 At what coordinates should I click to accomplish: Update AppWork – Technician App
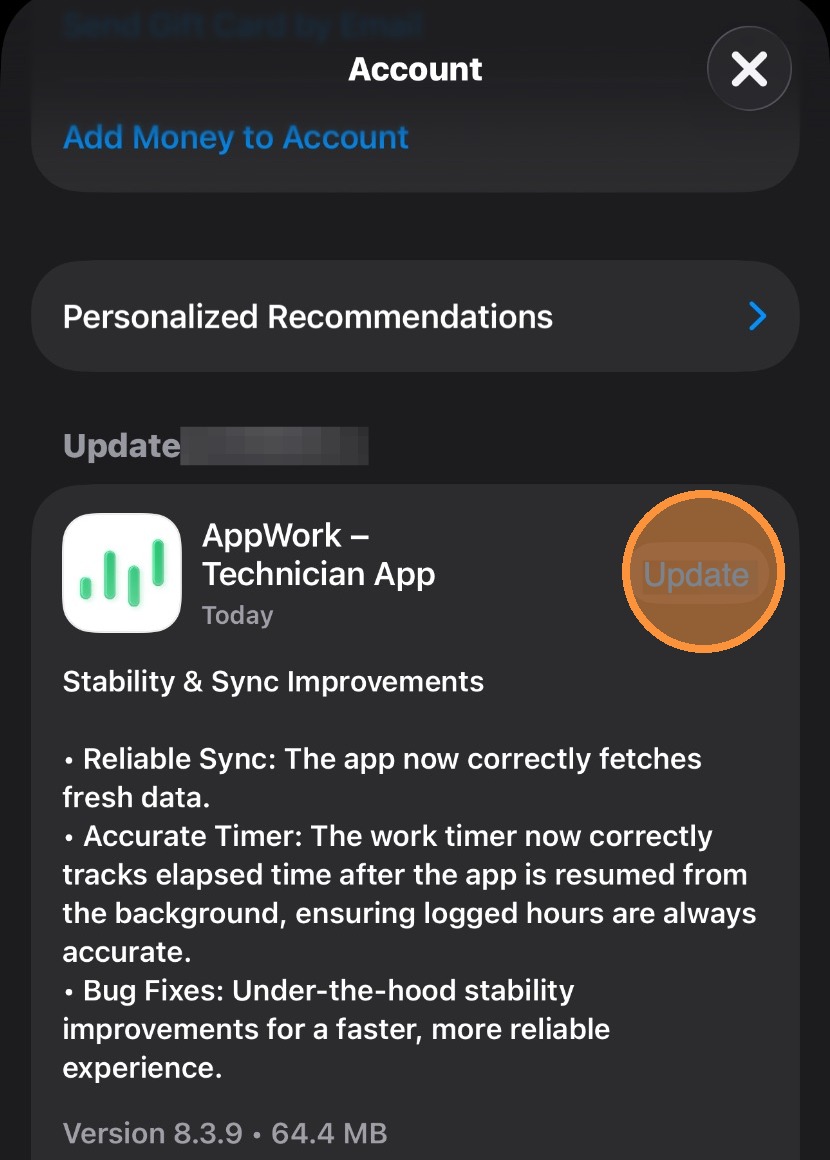point(697,574)
